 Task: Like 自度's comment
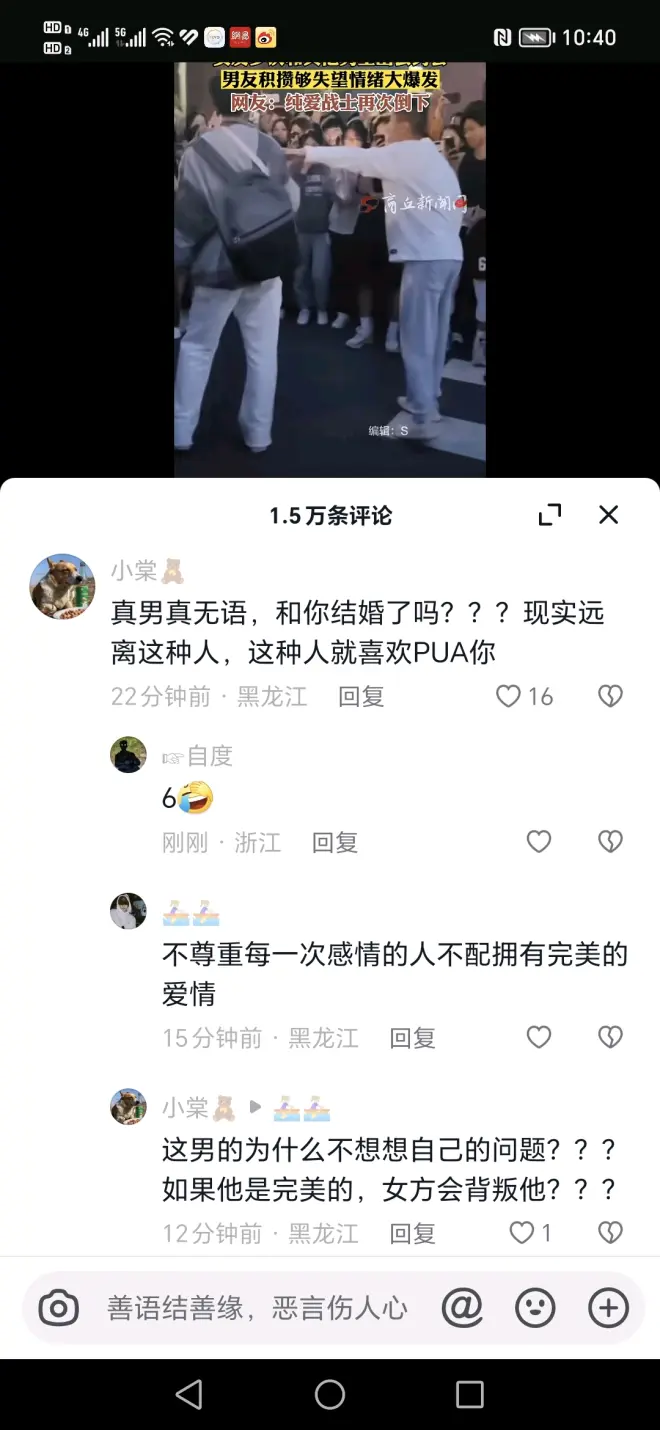539,842
